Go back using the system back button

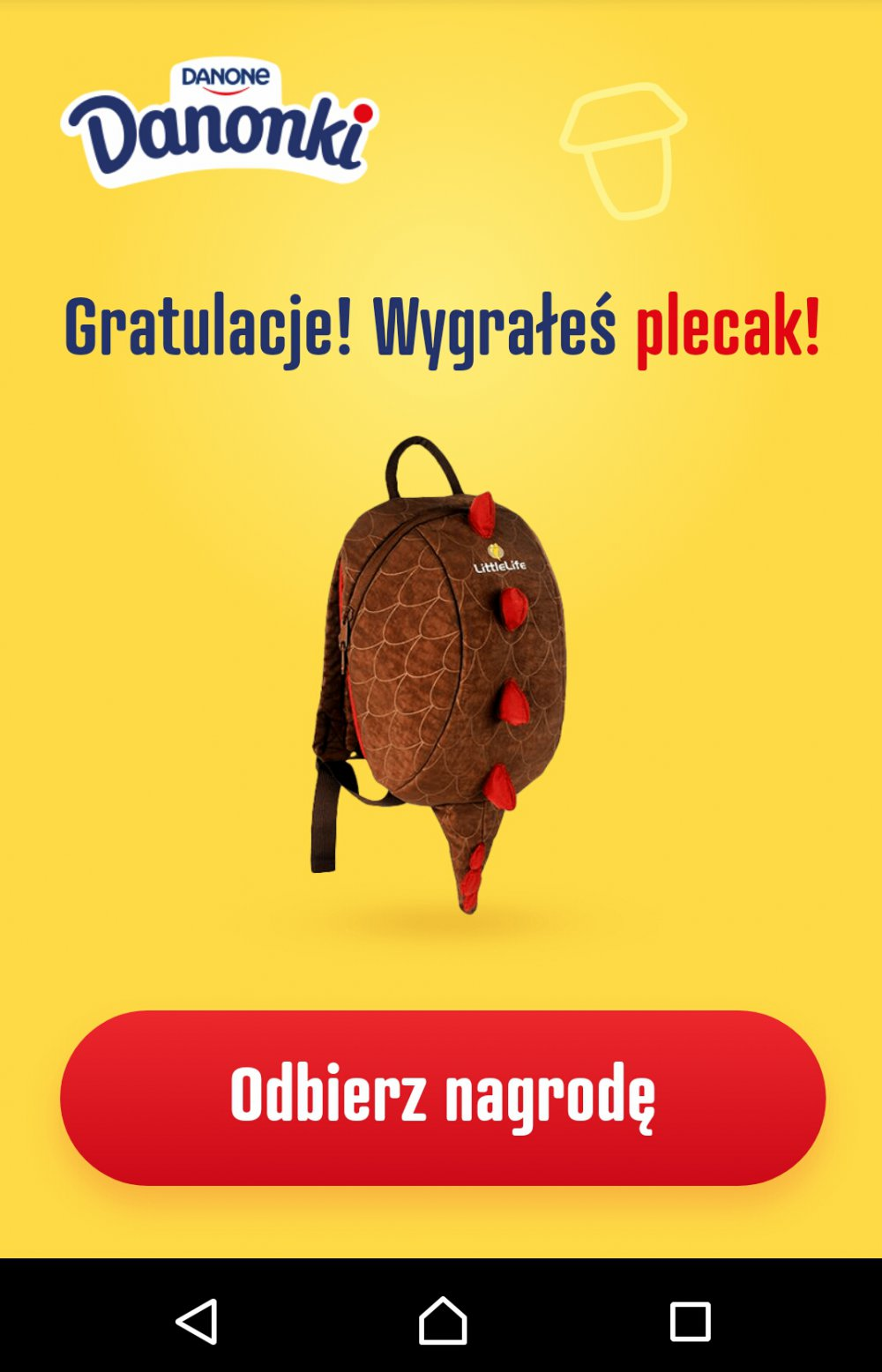[x=198, y=1321]
